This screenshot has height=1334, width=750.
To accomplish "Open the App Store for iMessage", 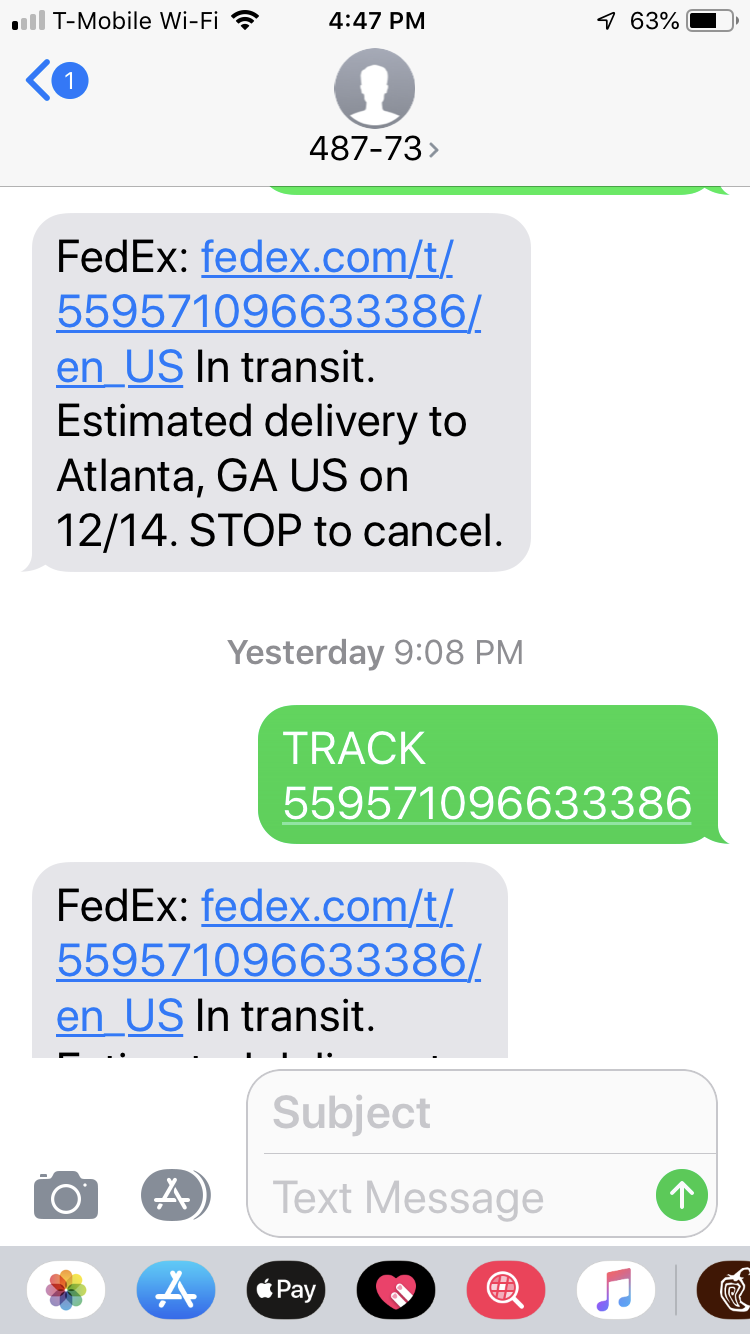I will tap(176, 1289).
